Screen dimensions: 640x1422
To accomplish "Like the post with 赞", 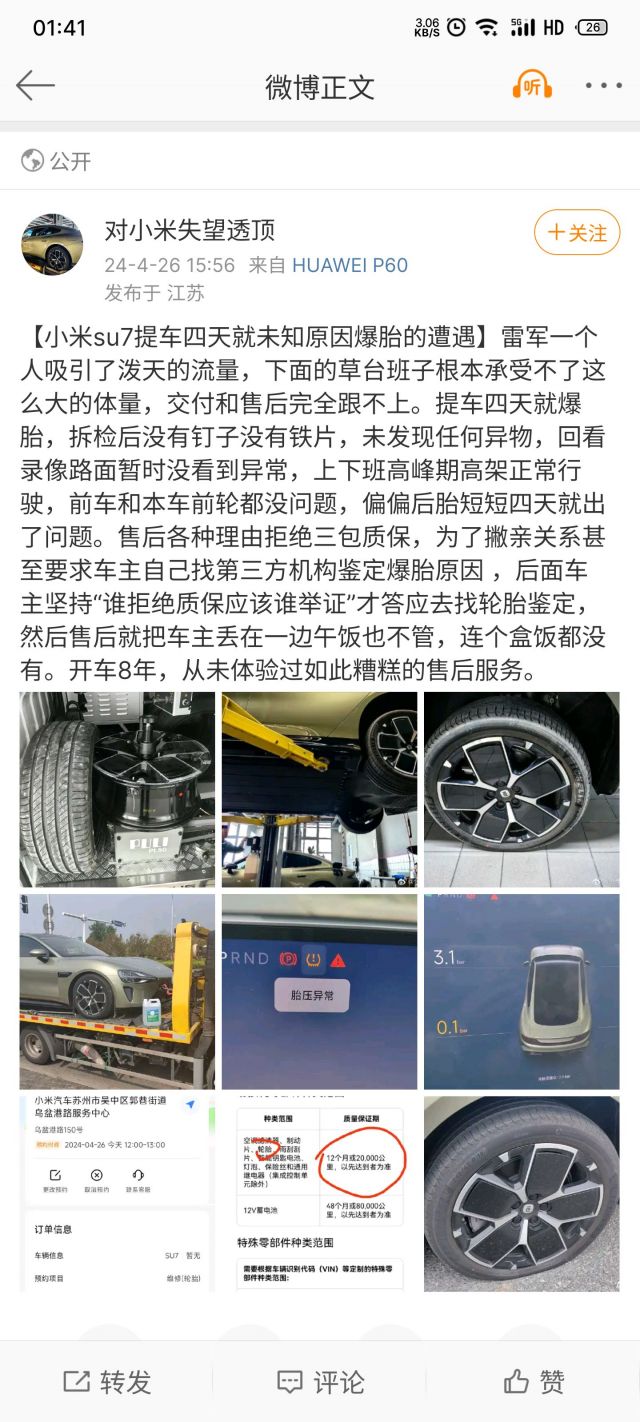I will coord(534,1382).
